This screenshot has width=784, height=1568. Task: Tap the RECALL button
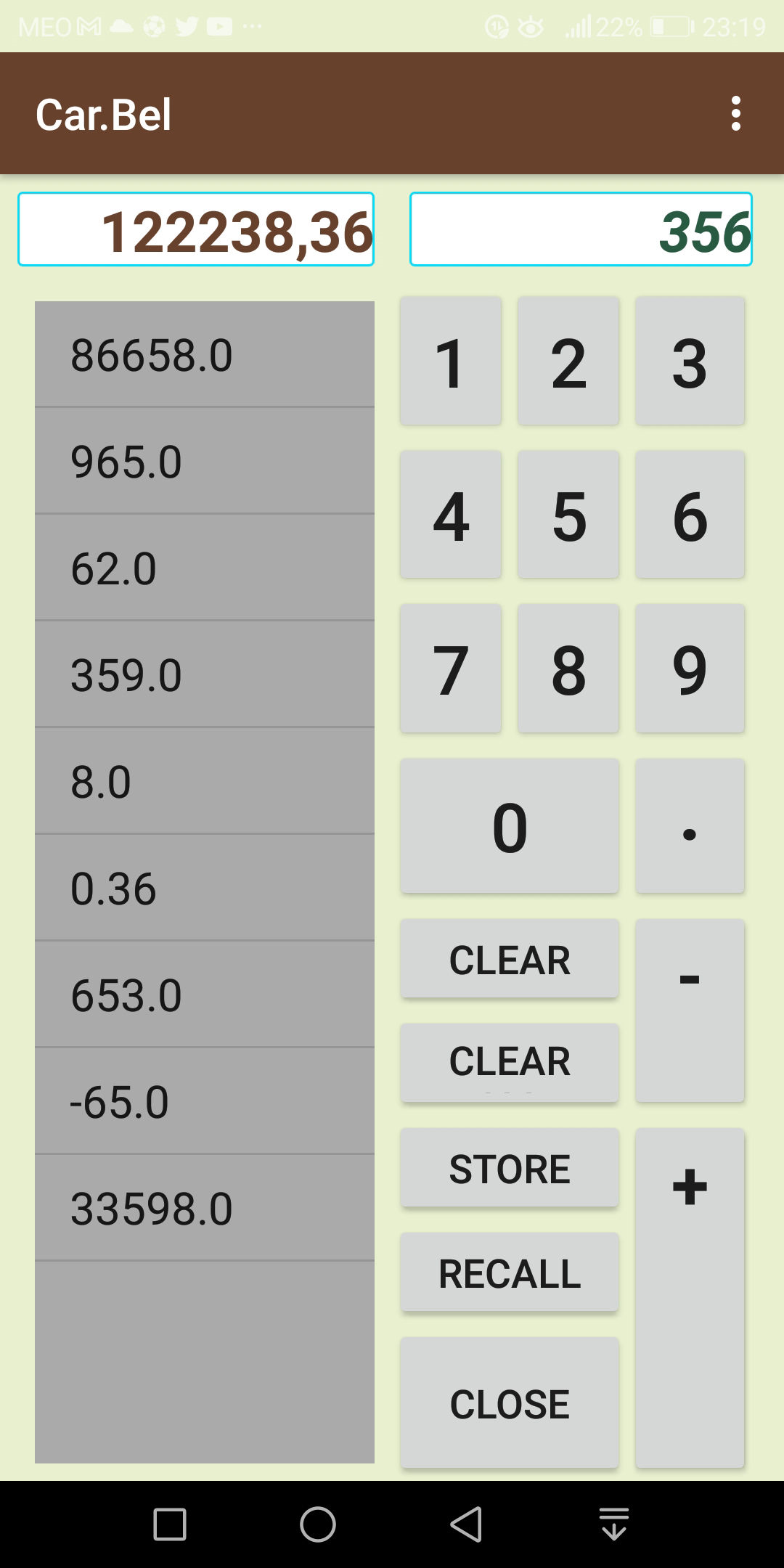point(510,1273)
